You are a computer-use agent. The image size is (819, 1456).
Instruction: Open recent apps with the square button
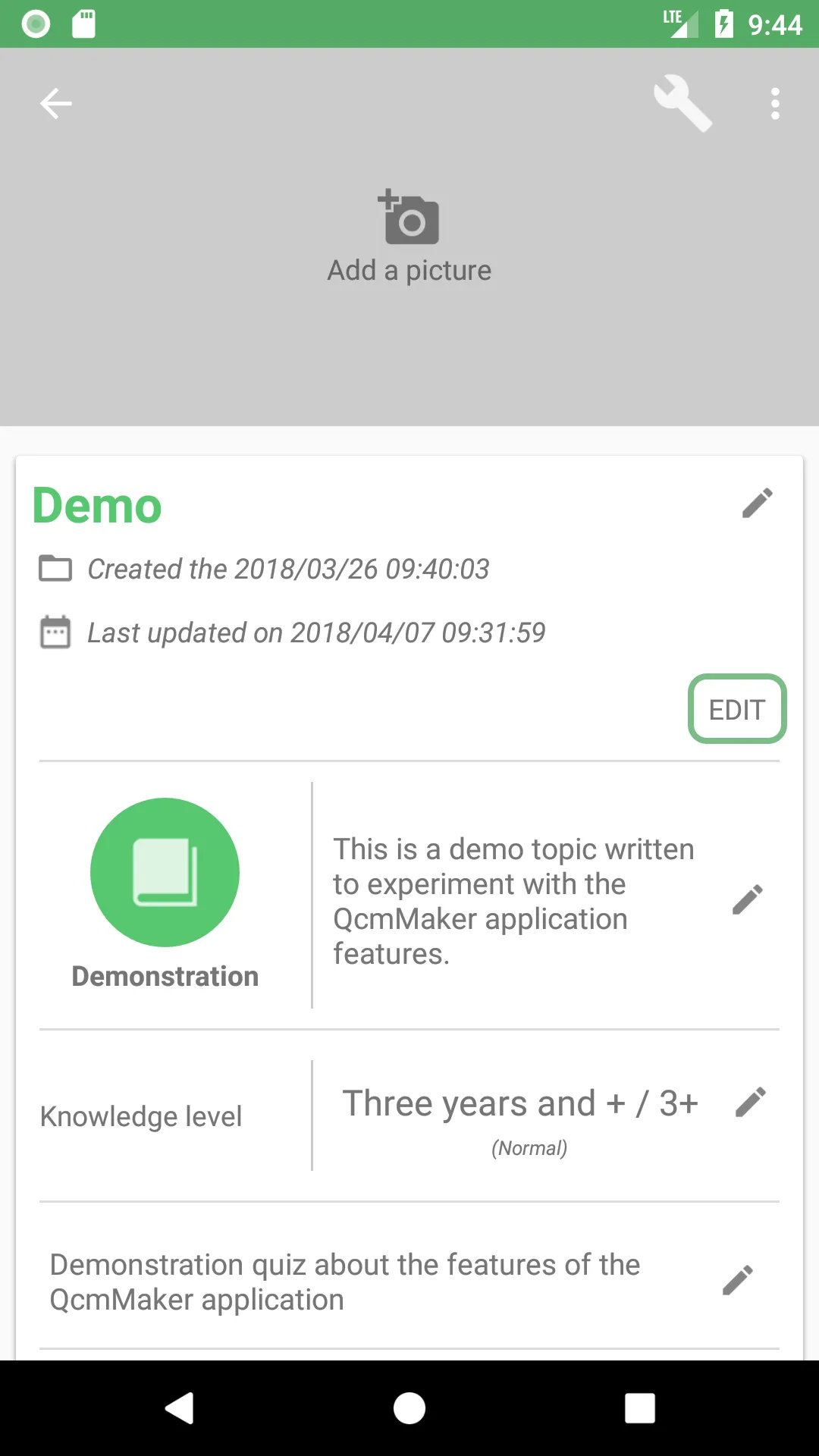click(x=639, y=1409)
